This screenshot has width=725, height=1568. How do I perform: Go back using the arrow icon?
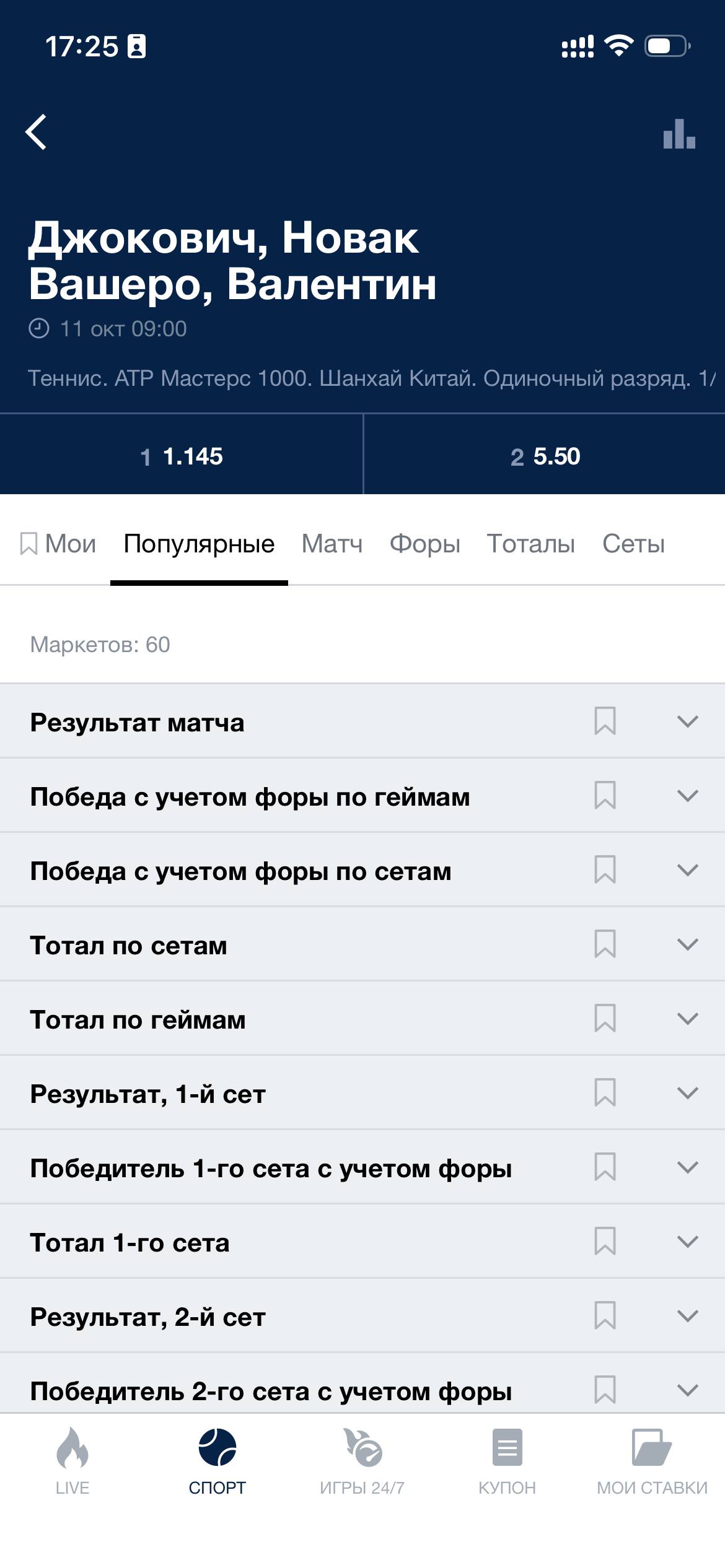point(36,132)
